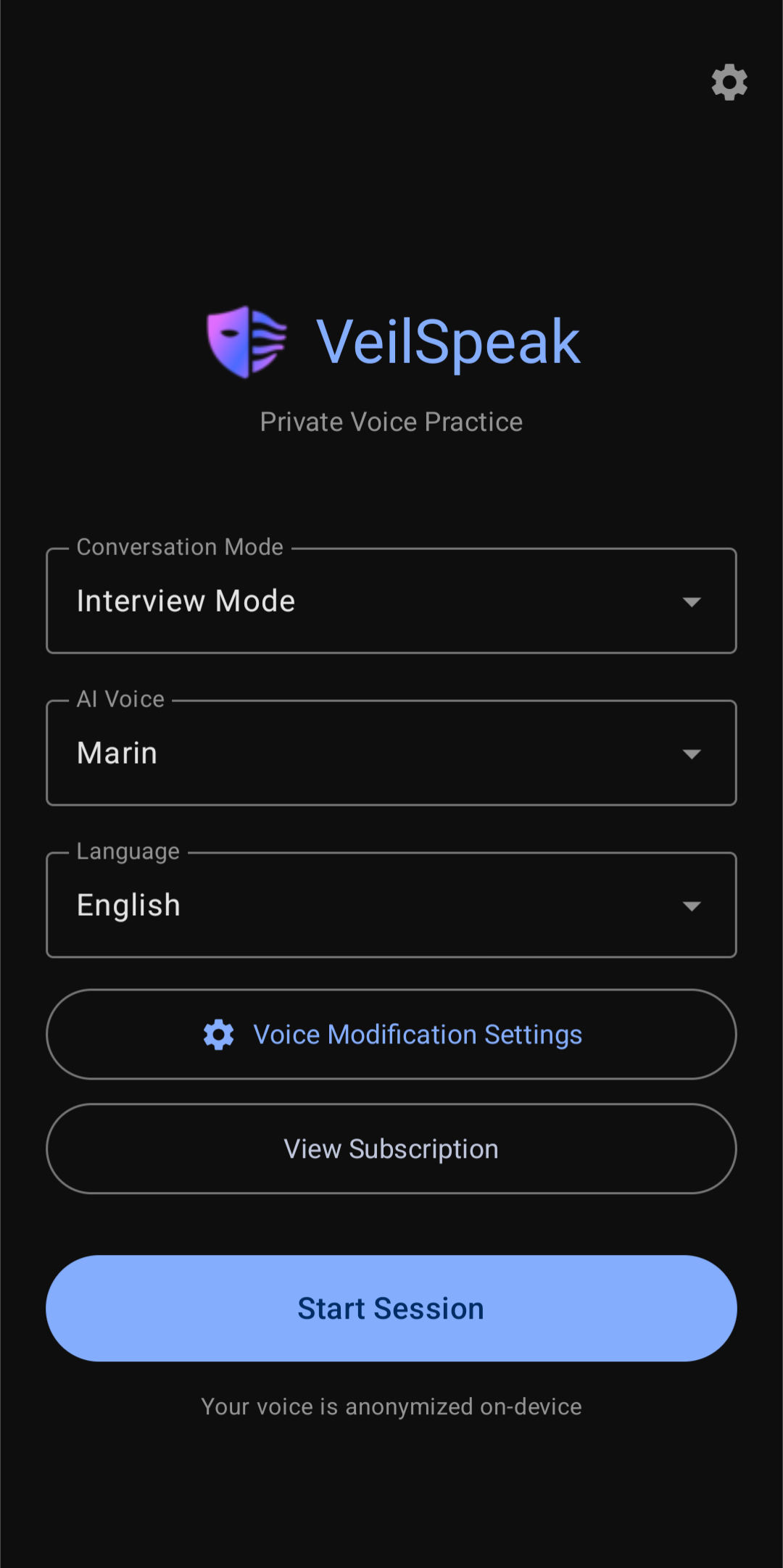
Task: Tap the Marin voice name text
Action: (x=117, y=753)
